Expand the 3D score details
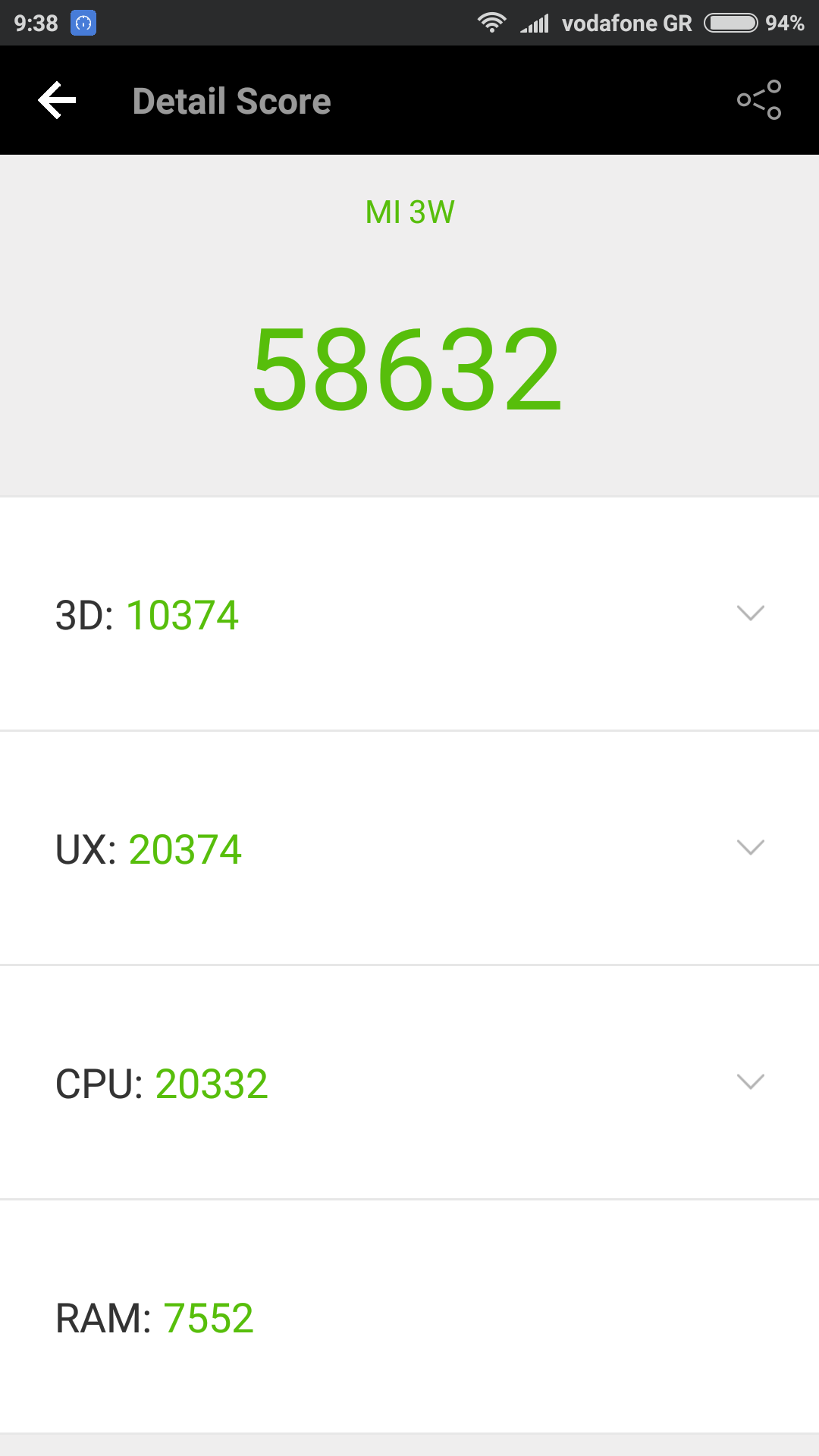 750,613
